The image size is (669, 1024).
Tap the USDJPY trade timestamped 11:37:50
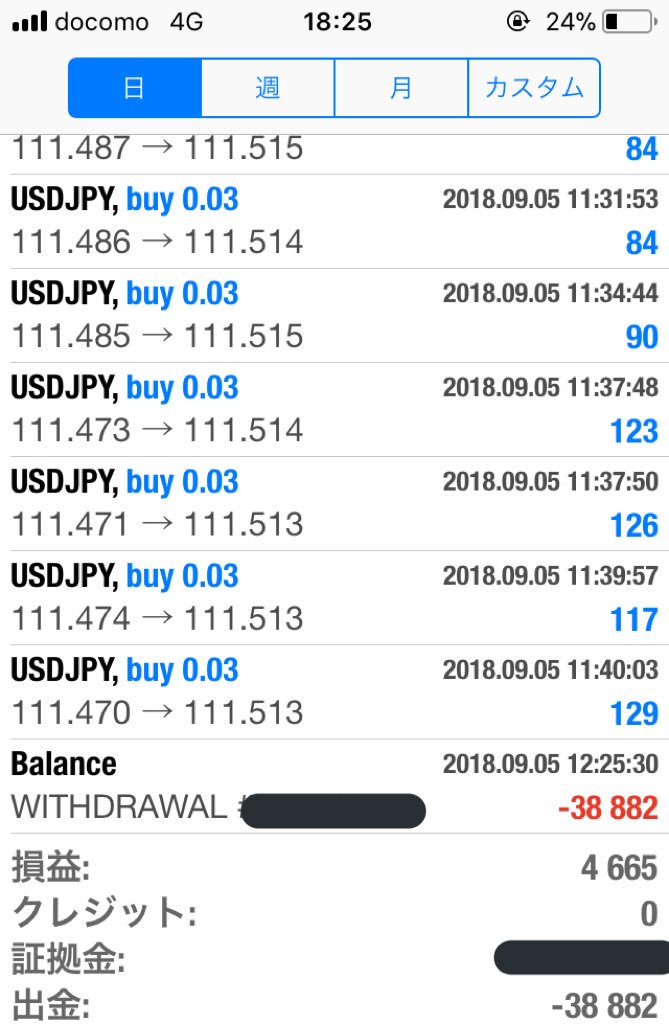click(334, 504)
